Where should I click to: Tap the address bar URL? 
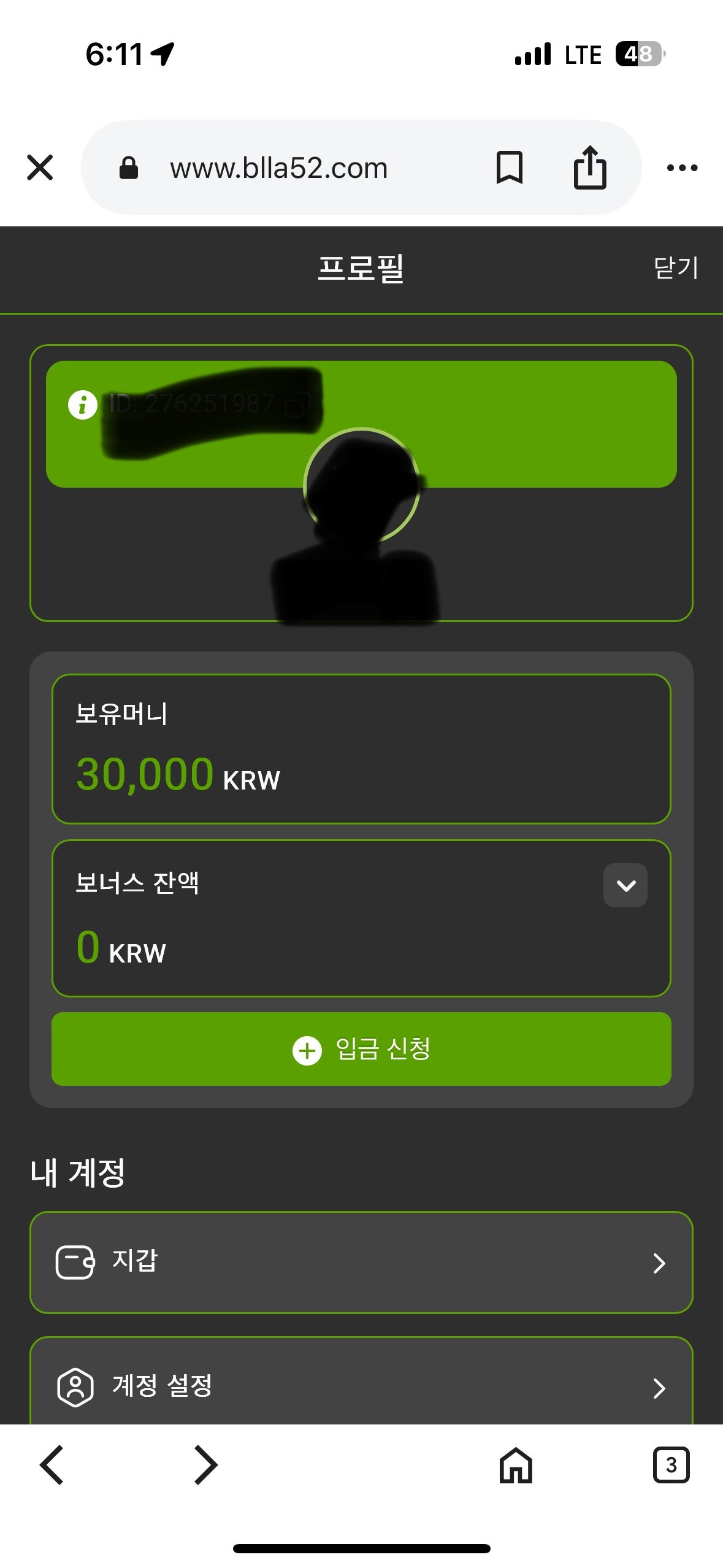(279, 168)
